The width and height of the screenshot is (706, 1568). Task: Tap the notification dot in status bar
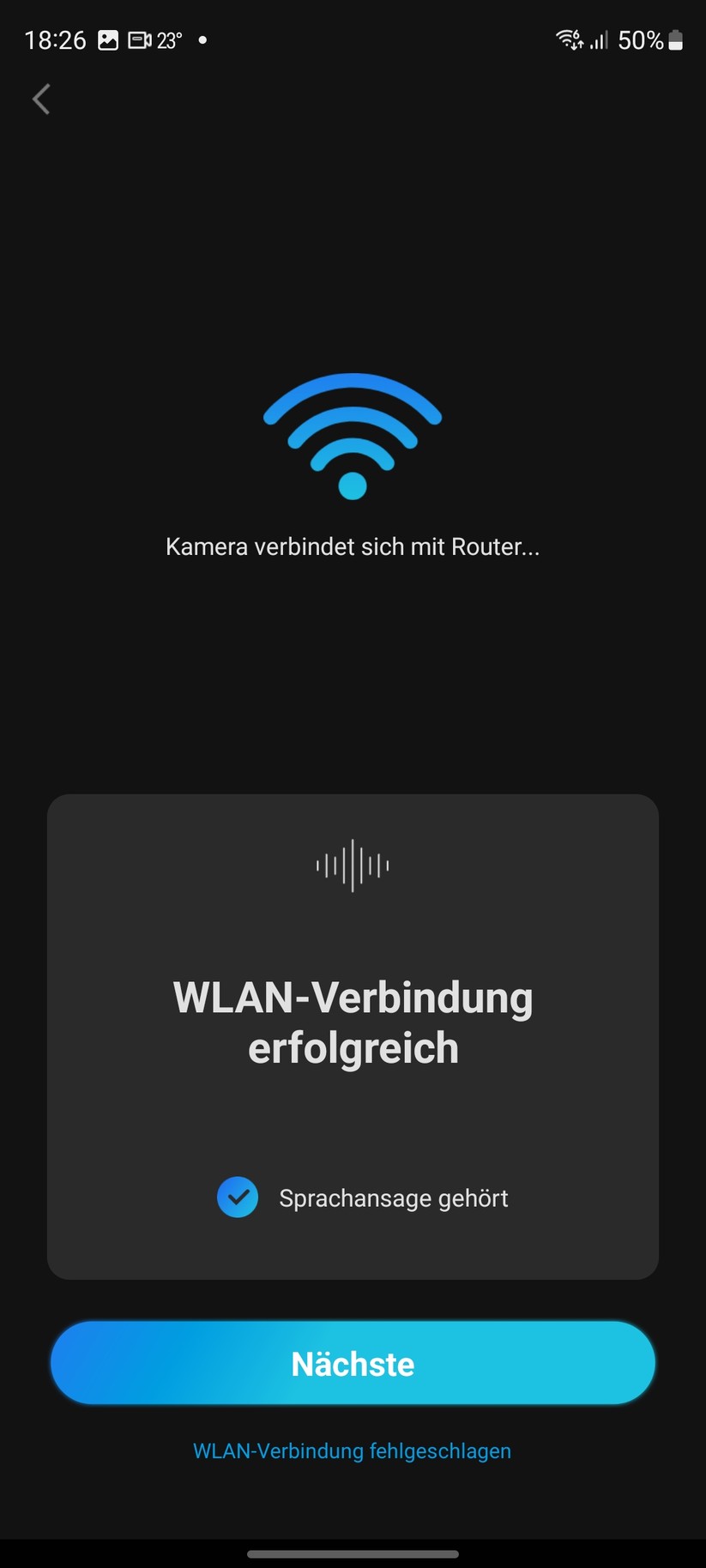(x=203, y=39)
